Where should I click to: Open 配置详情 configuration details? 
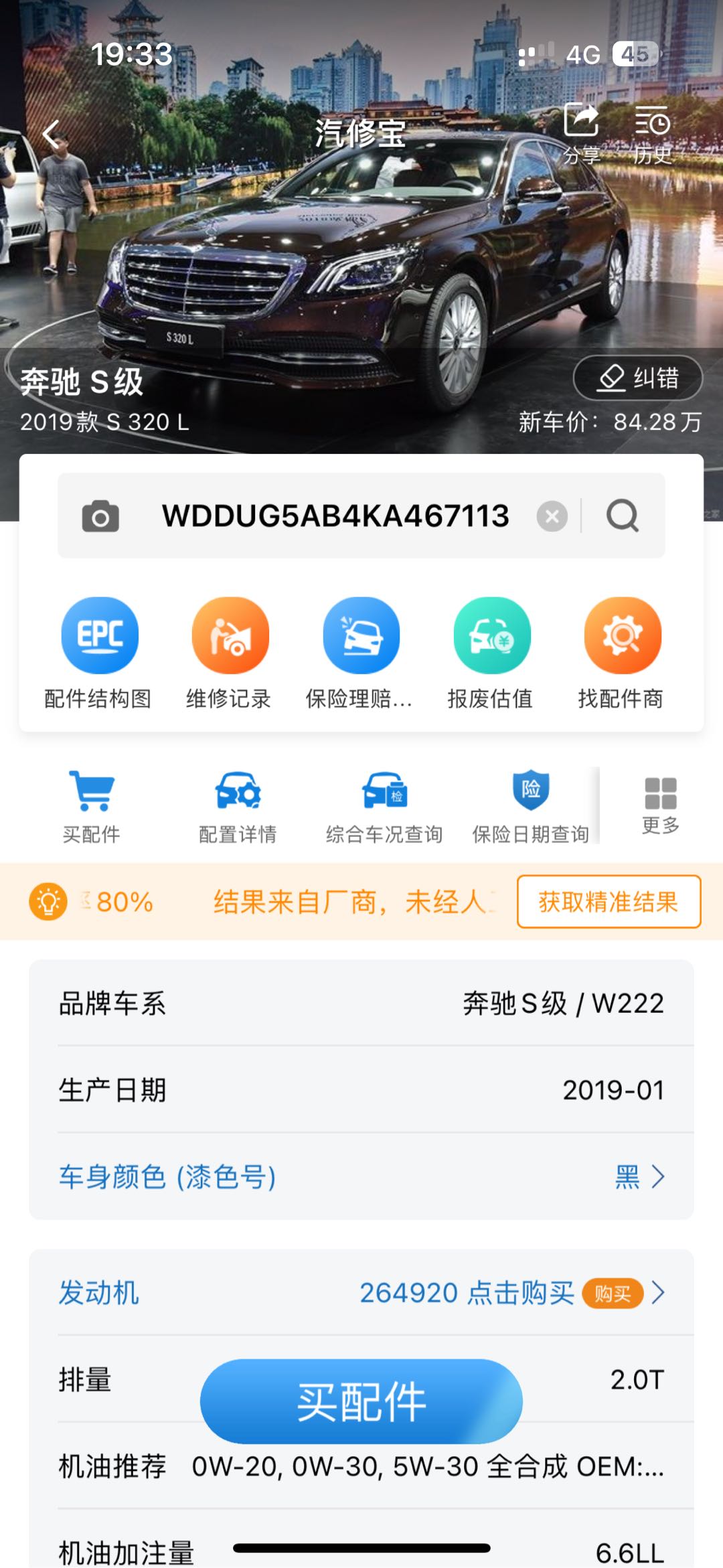238,807
